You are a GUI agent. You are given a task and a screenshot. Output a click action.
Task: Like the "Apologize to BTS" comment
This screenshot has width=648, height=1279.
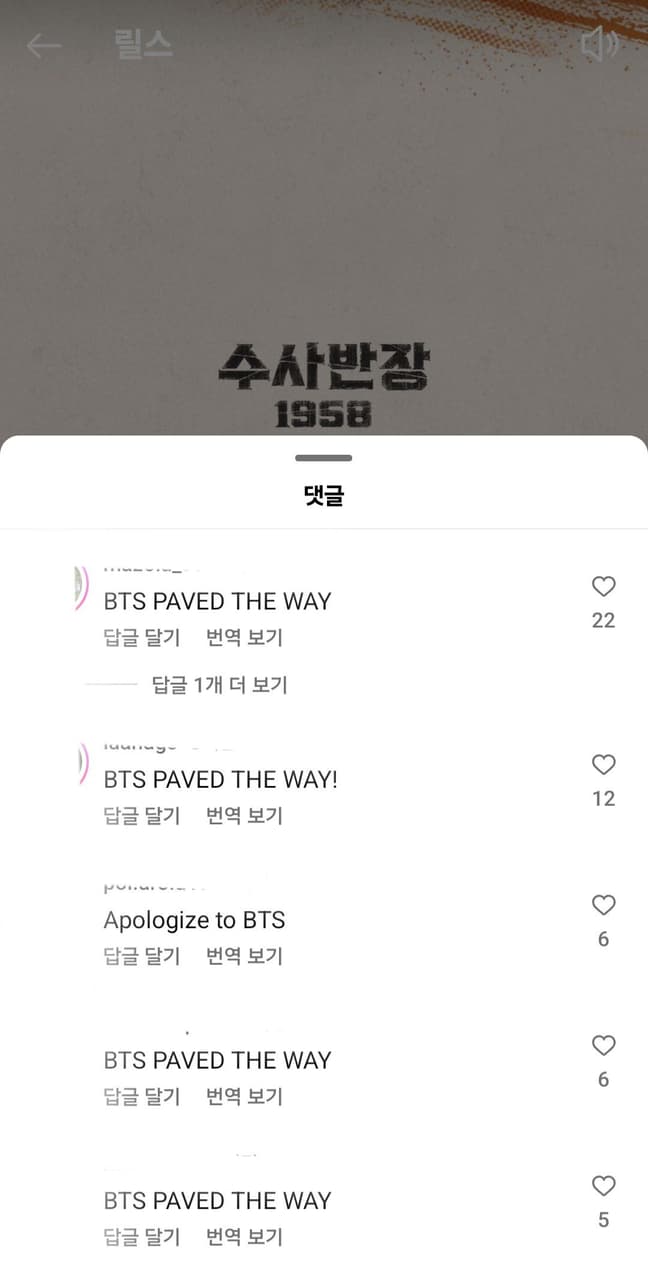click(603, 905)
